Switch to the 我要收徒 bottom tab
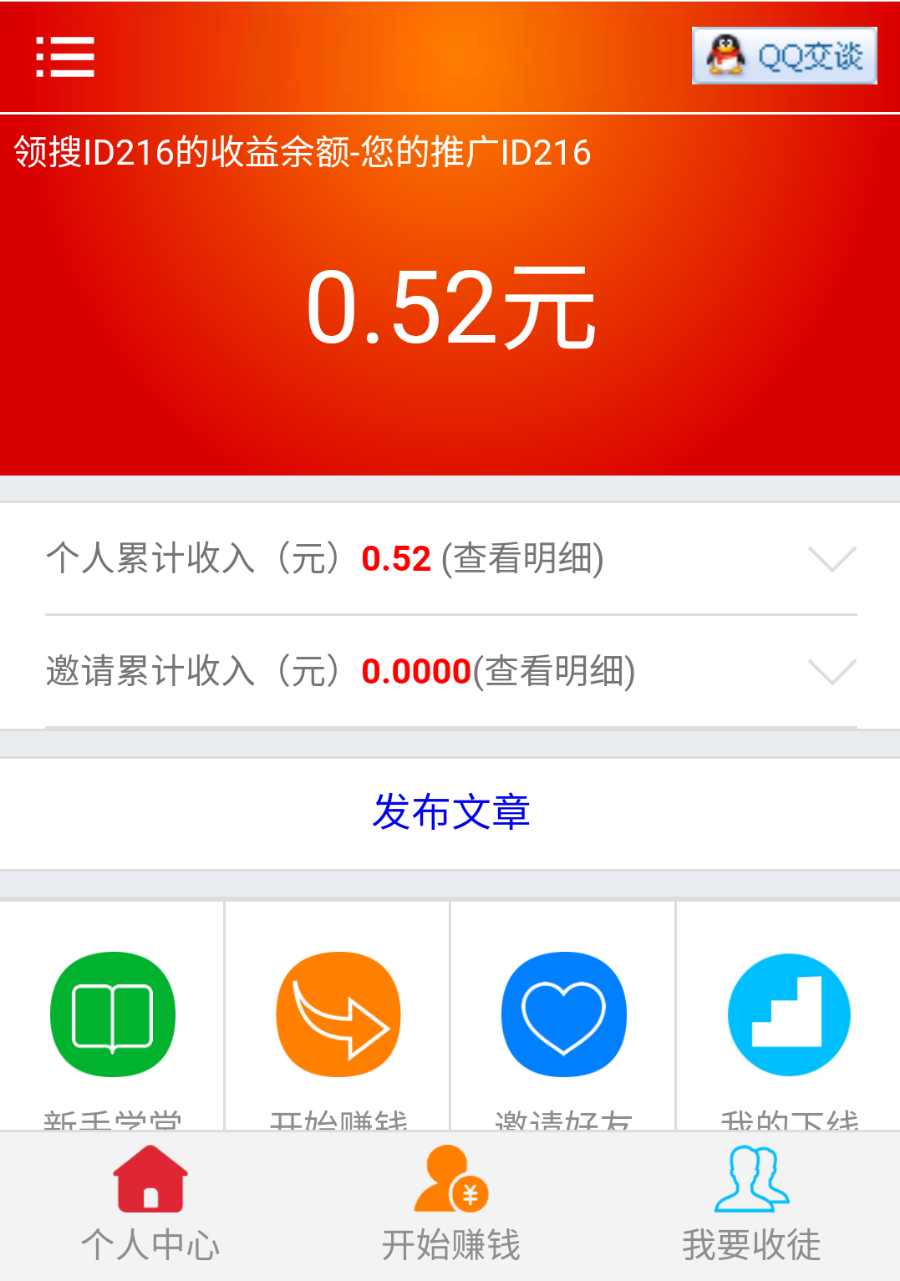Screen dimensions: 900x1281 [751, 1205]
